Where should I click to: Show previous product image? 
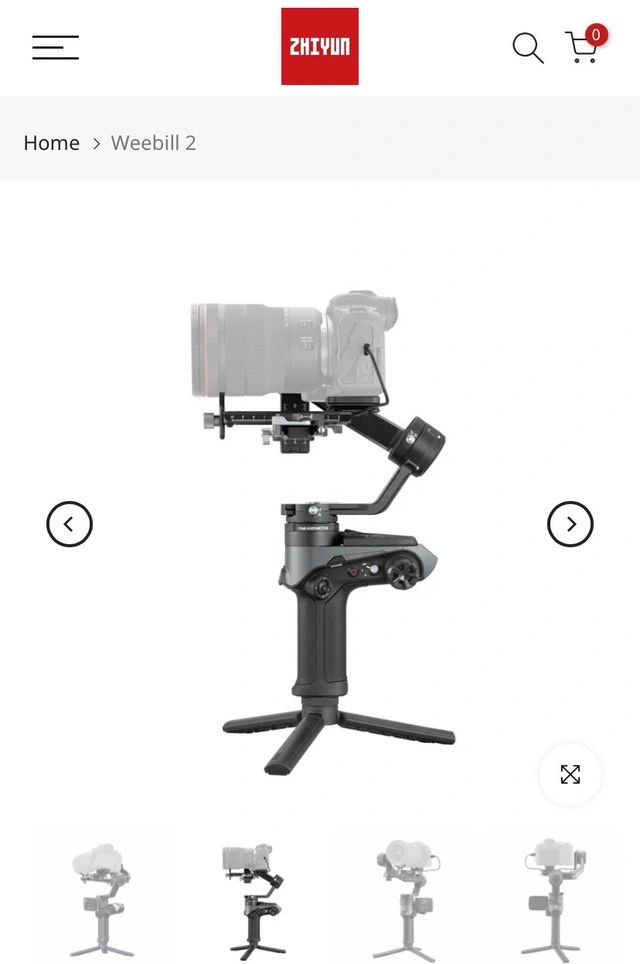tap(69, 524)
